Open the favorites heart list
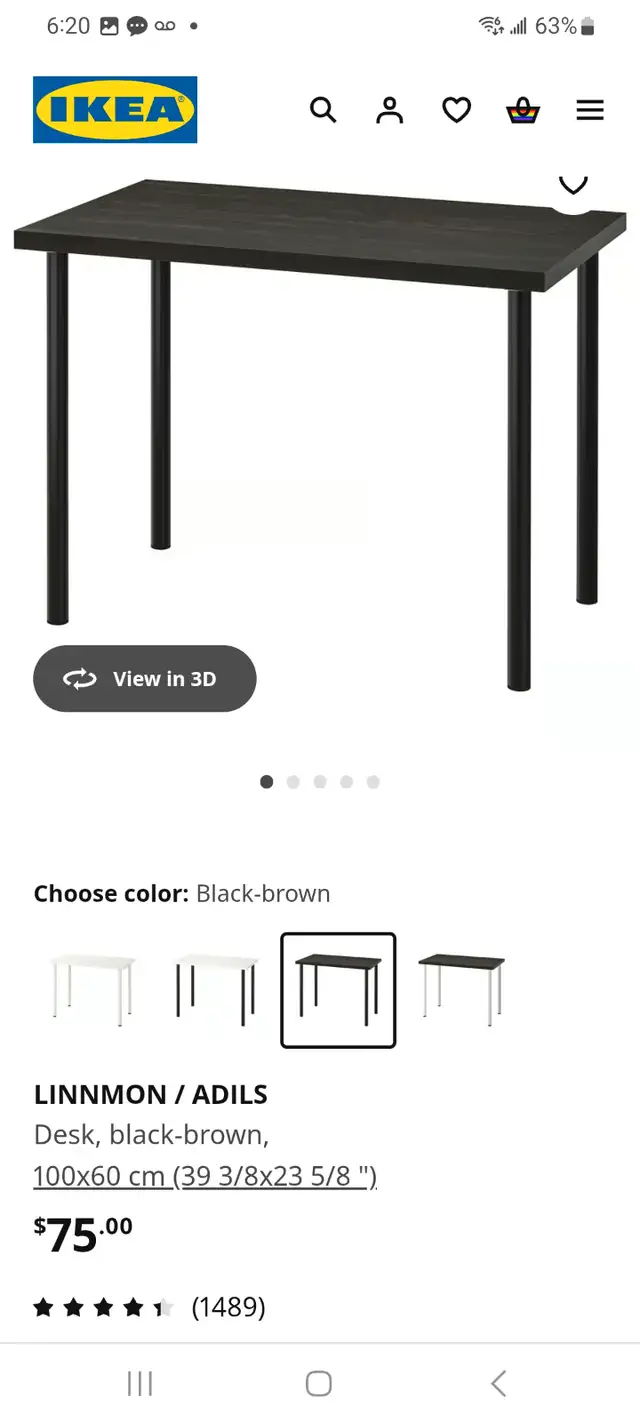This screenshot has width=640, height=1422. point(456,110)
